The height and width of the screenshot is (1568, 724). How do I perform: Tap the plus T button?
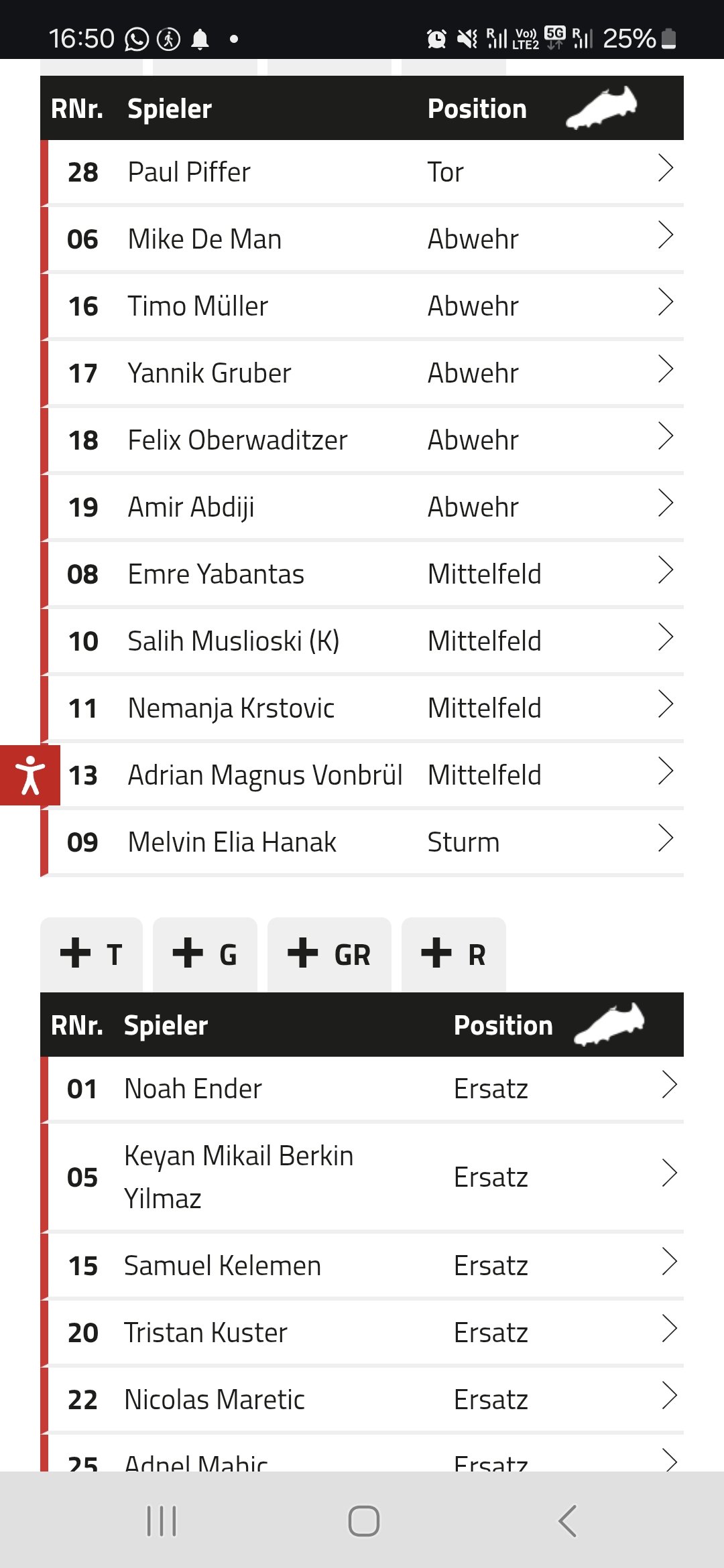click(x=91, y=954)
